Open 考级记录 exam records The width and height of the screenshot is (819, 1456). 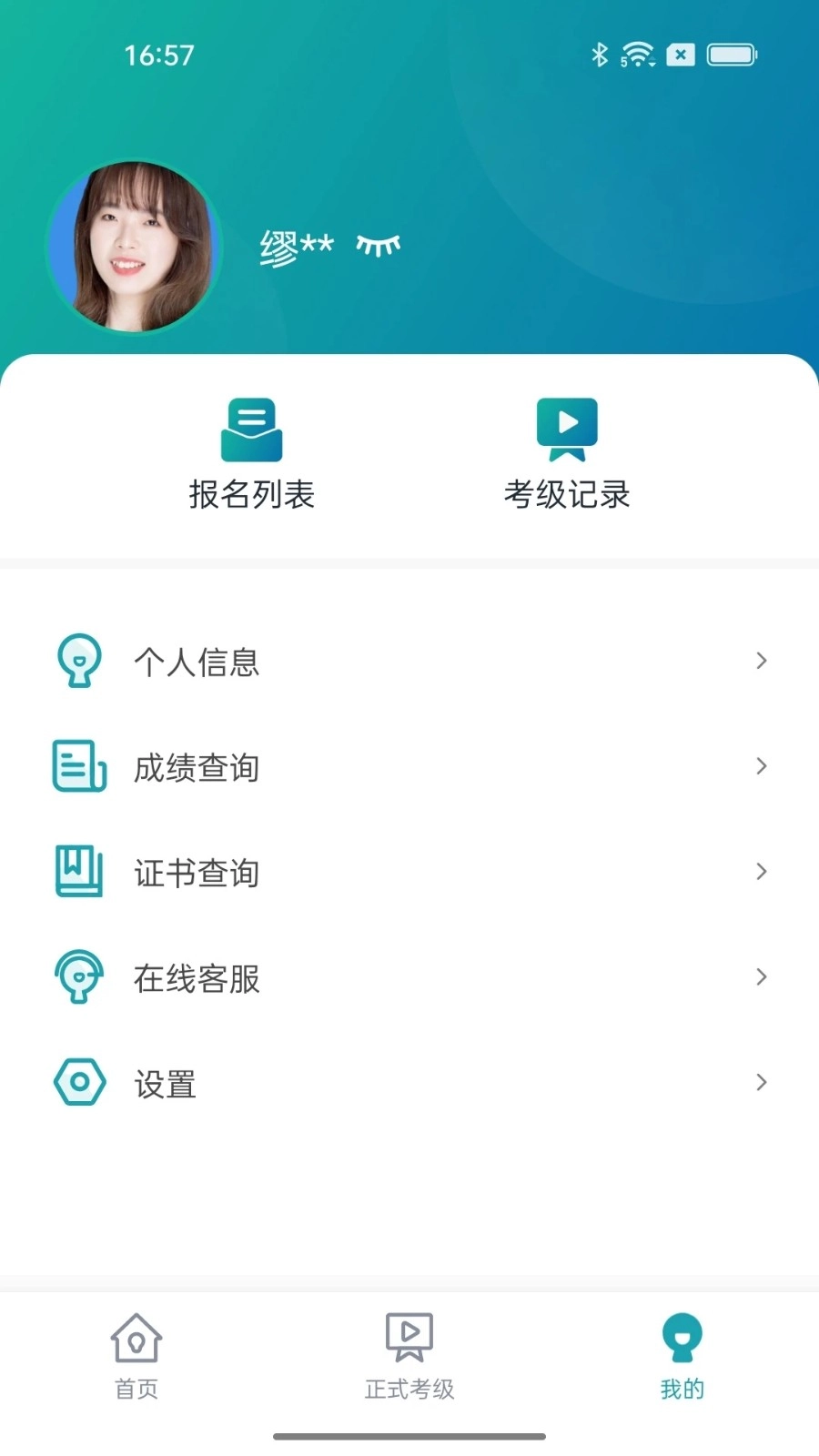click(567, 454)
